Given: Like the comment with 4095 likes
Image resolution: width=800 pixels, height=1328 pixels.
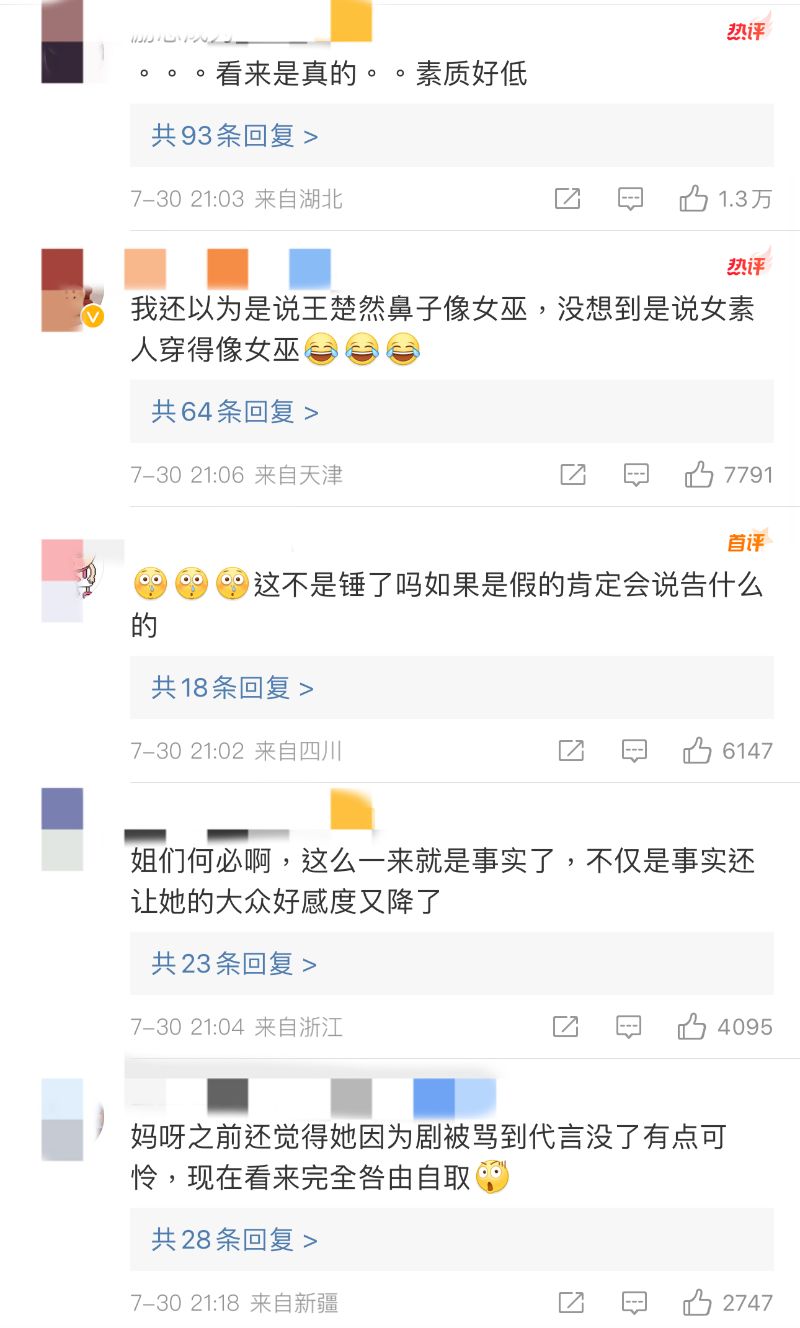Looking at the screenshot, I should (x=692, y=1027).
